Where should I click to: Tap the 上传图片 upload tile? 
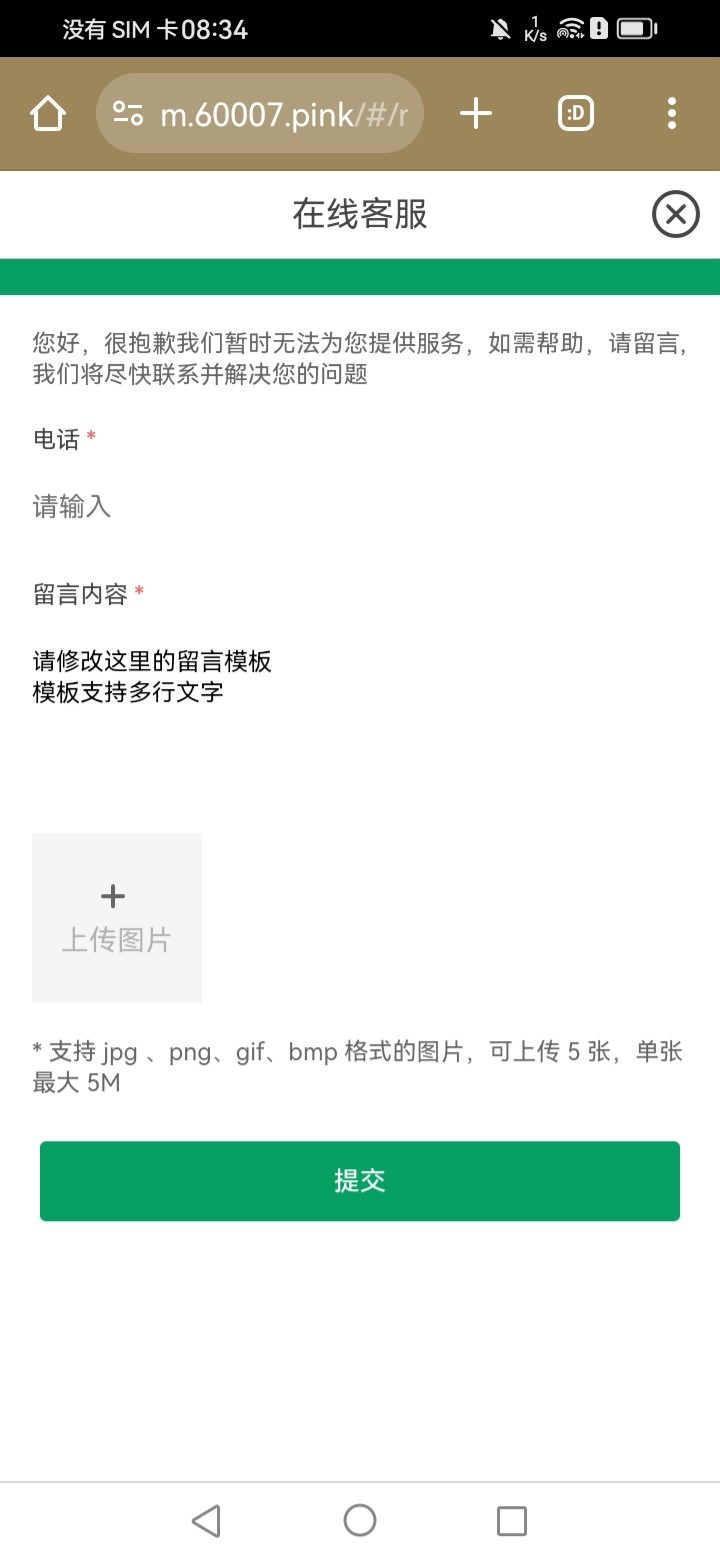117,918
